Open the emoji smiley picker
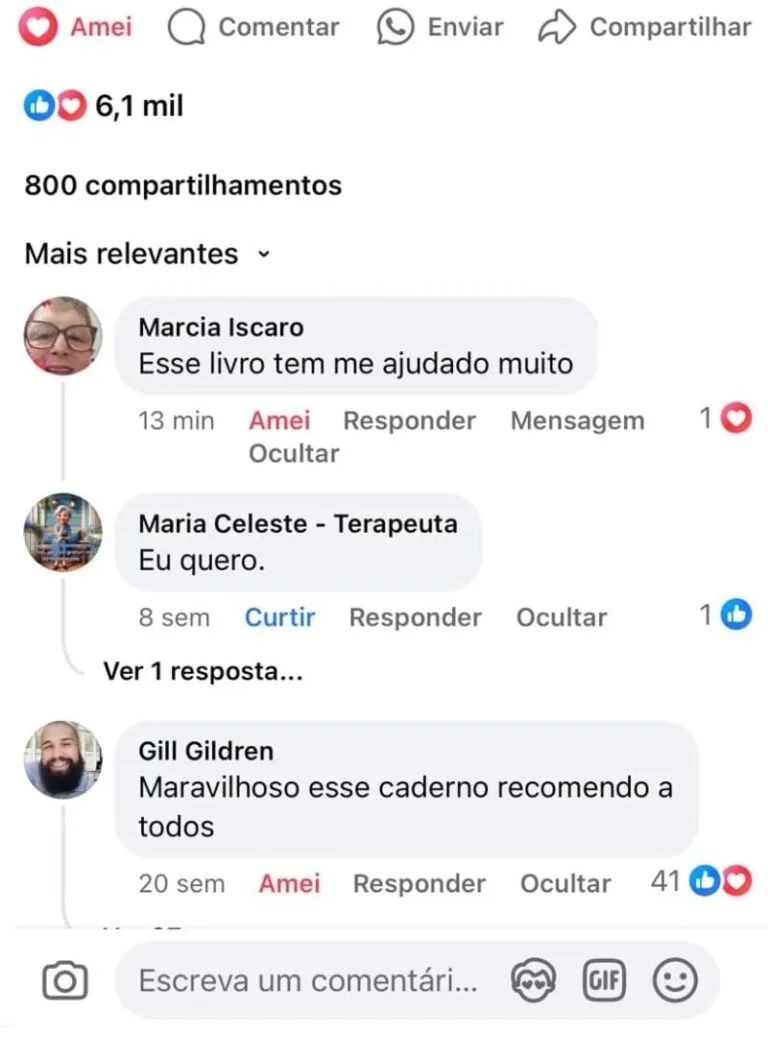The image size is (768, 1058). click(x=675, y=981)
